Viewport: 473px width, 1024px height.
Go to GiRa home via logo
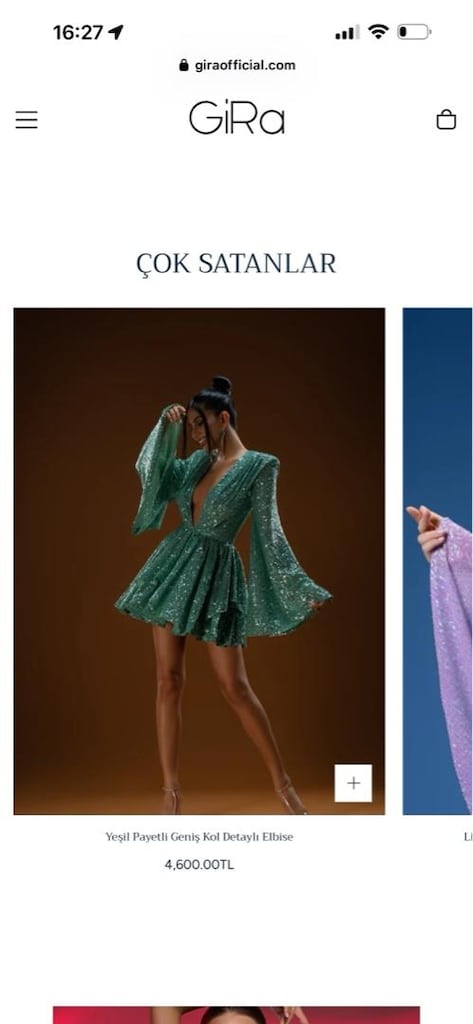(236, 119)
